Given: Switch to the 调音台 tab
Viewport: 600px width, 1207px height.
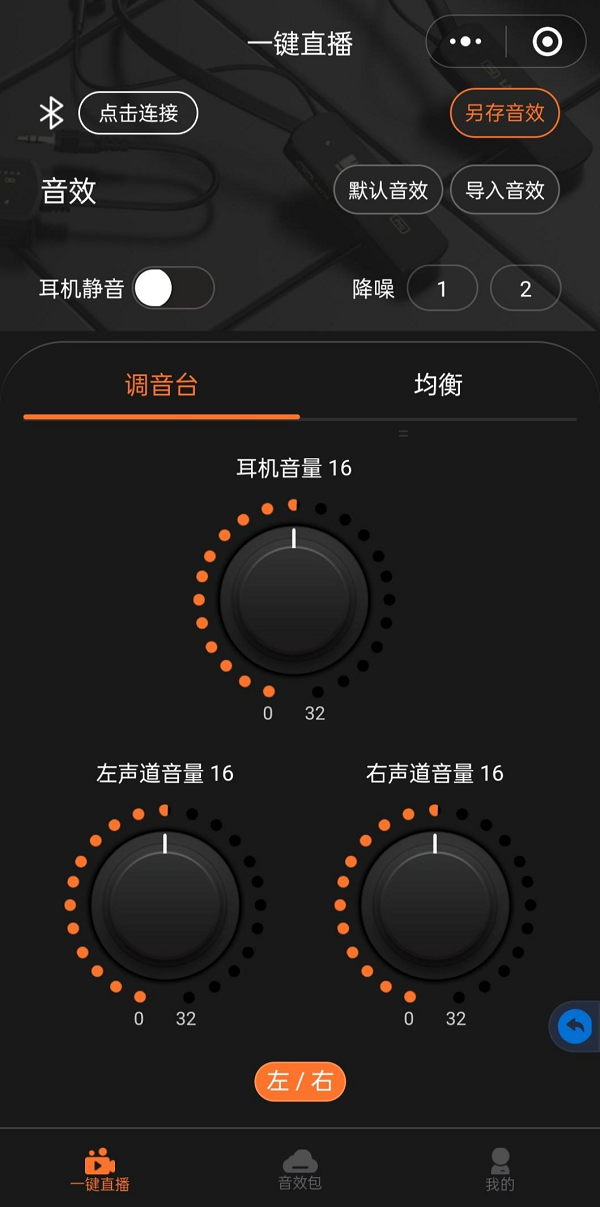Looking at the screenshot, I should [x=161, y=386].
